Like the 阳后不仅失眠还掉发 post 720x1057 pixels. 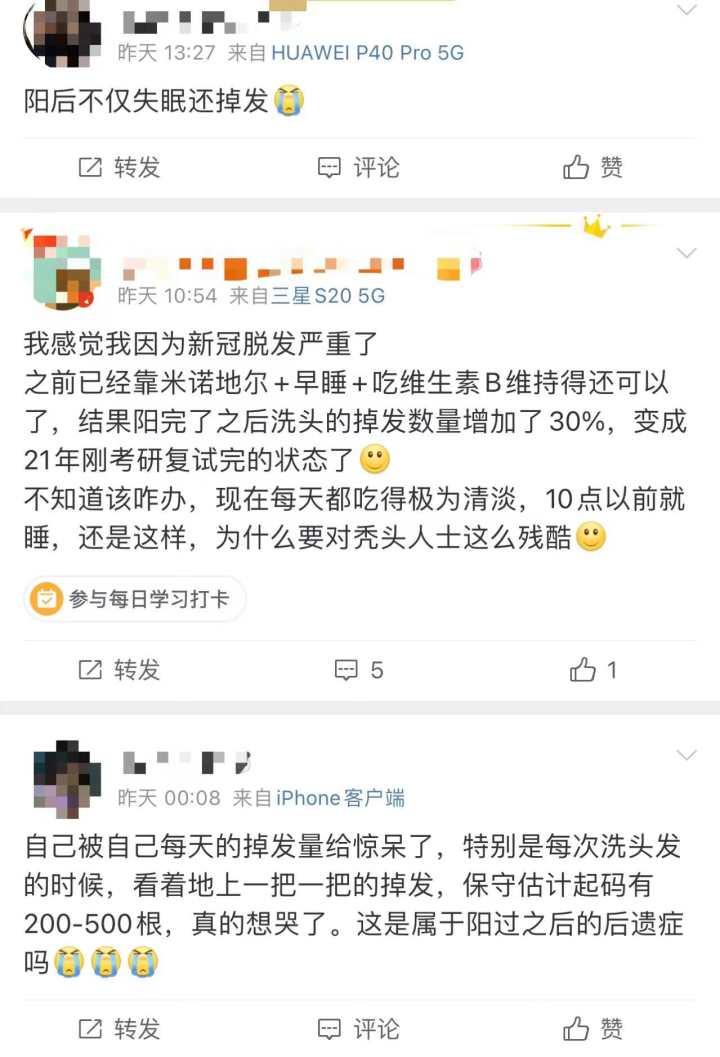point(593,167)
